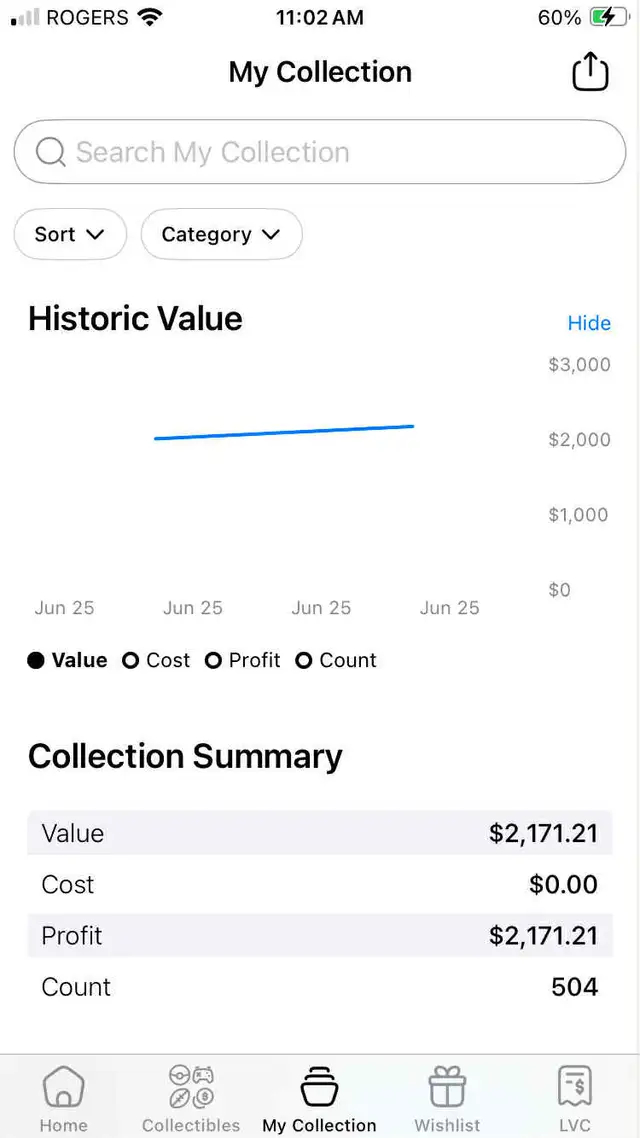Hide the Historic Value chart
640x1138 pixels.
(x=589, y=324)
